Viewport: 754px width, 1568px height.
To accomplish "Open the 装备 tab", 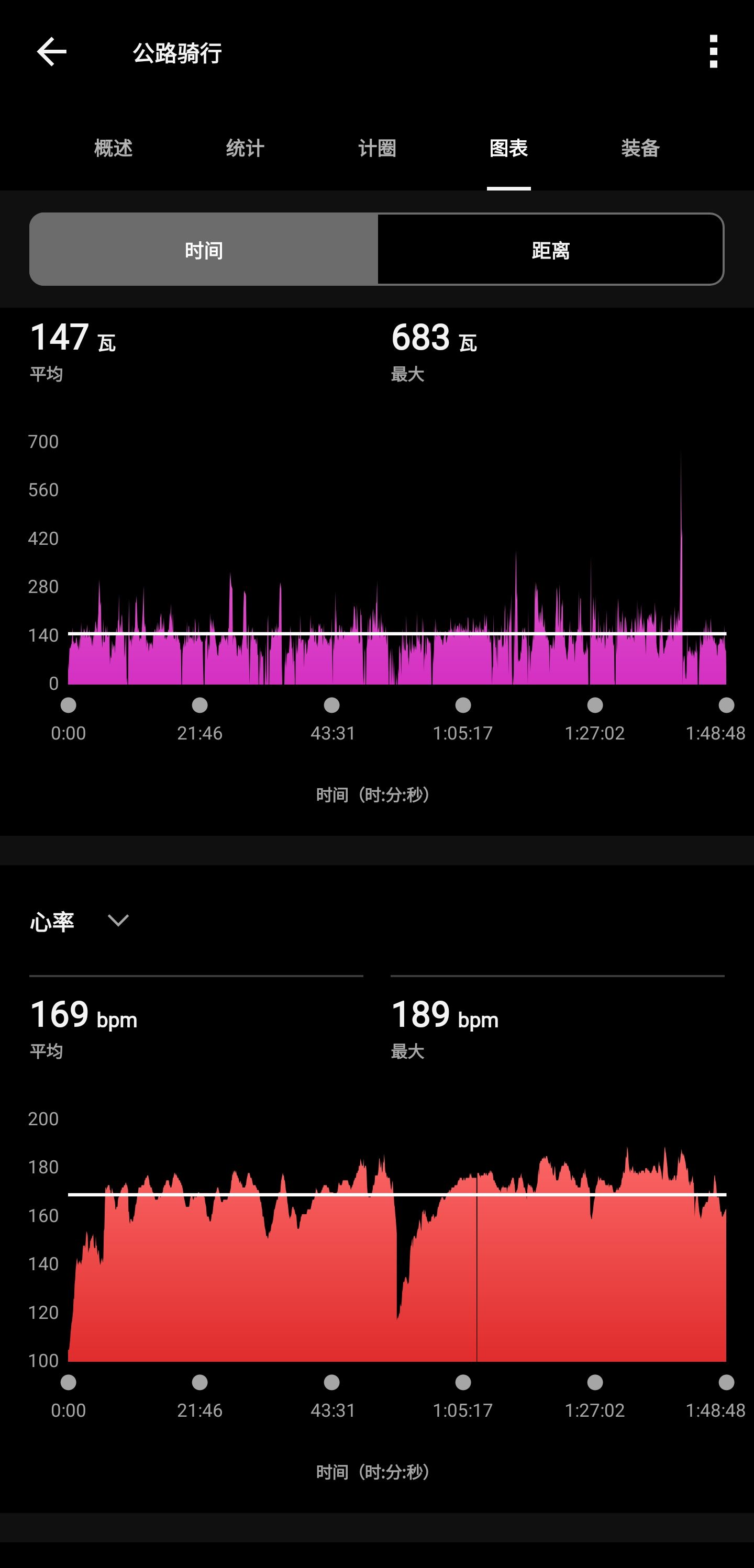I will 640,148.
